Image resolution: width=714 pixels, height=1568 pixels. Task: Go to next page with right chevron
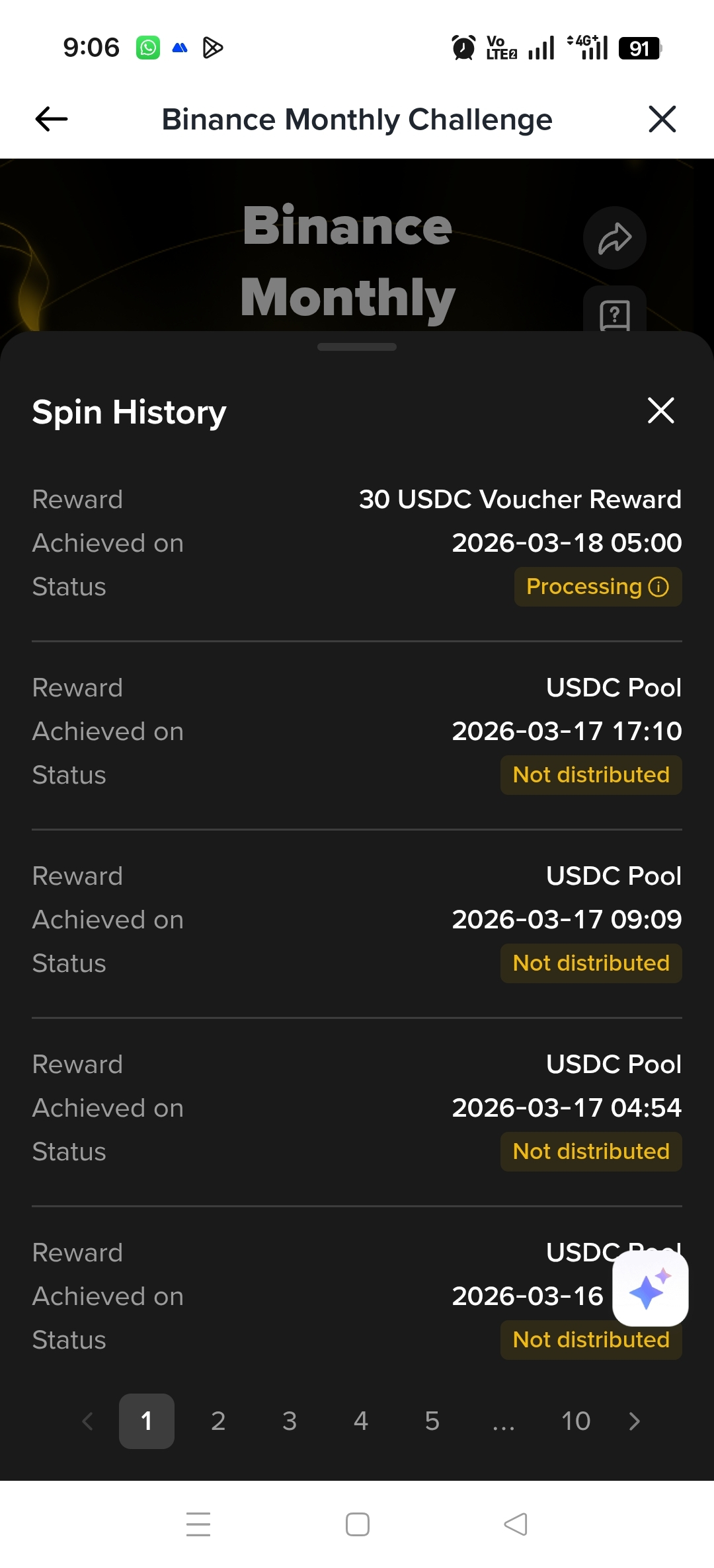(635, 1421)
